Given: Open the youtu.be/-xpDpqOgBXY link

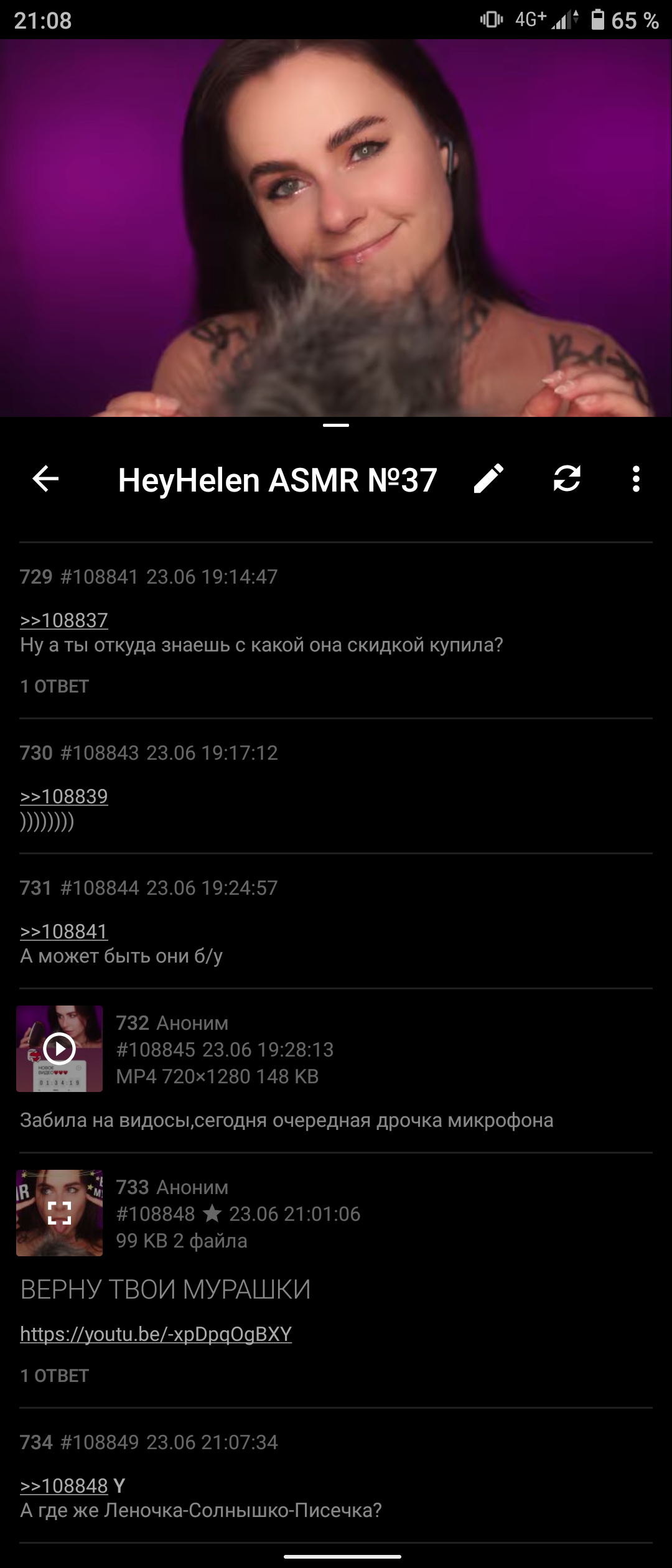Looking at the screenshot, I should pyautogui.click(x=156, y=1333).
